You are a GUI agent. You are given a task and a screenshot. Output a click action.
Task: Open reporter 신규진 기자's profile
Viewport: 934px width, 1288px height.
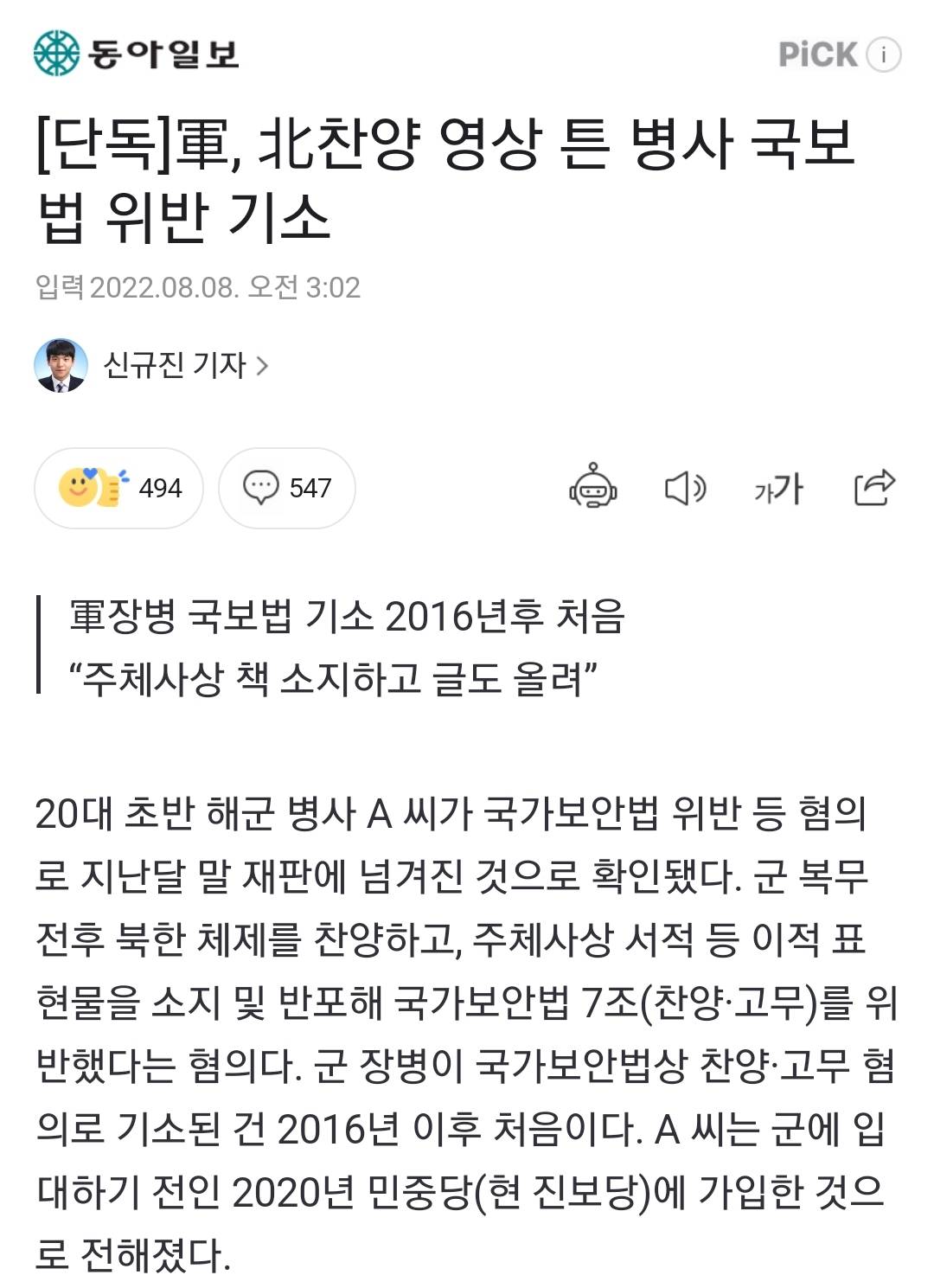pos(185,365)
